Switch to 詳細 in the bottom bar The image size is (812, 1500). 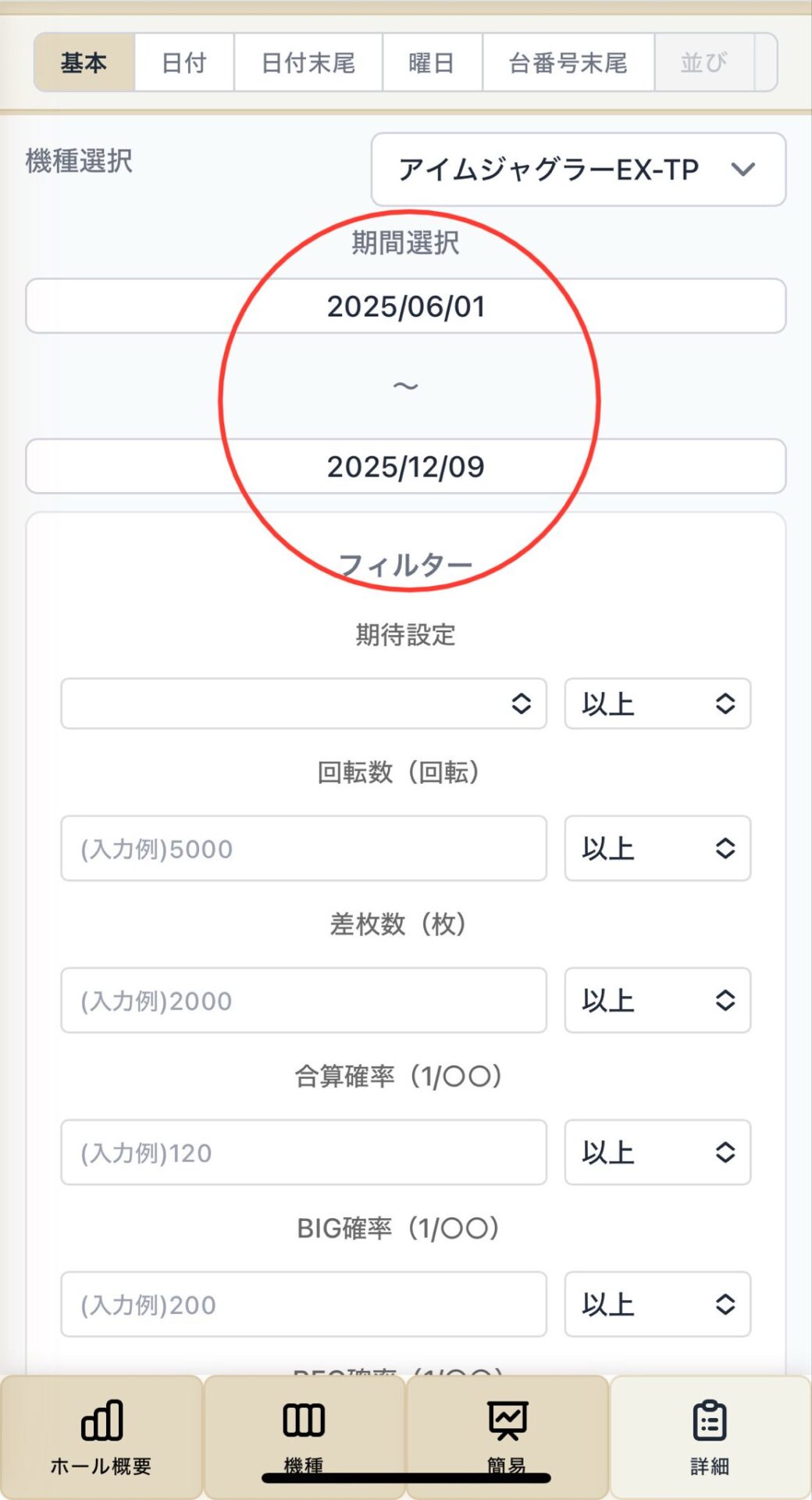pos(710,1436)
